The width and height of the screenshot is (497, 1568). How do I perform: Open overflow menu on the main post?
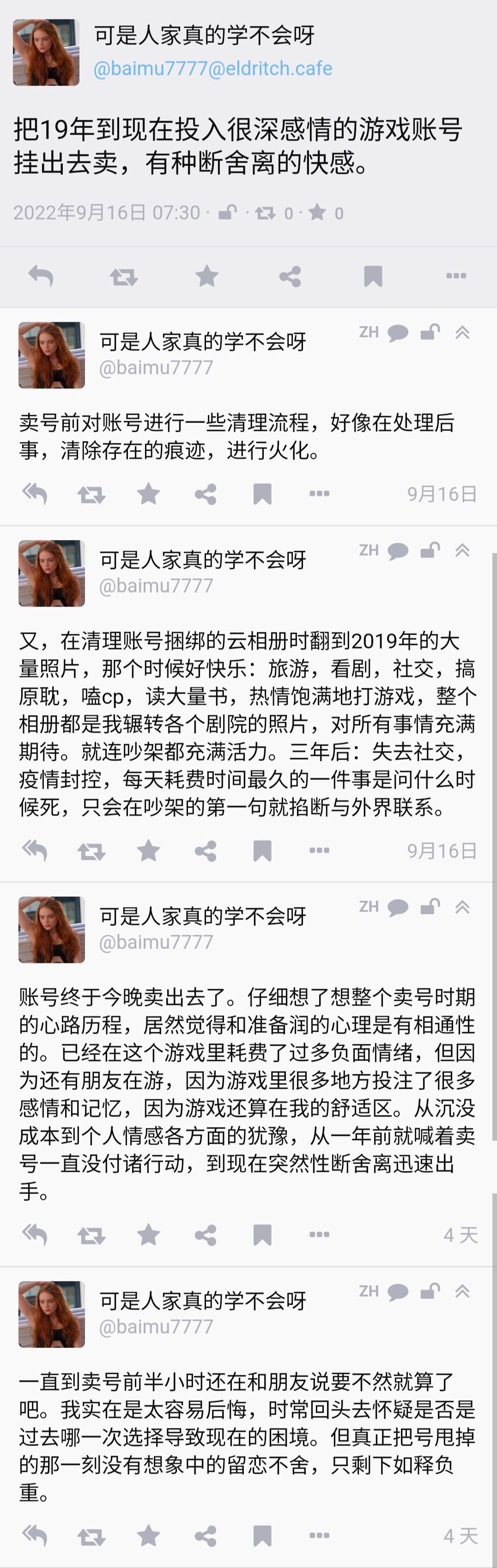[x=455, y=276]
